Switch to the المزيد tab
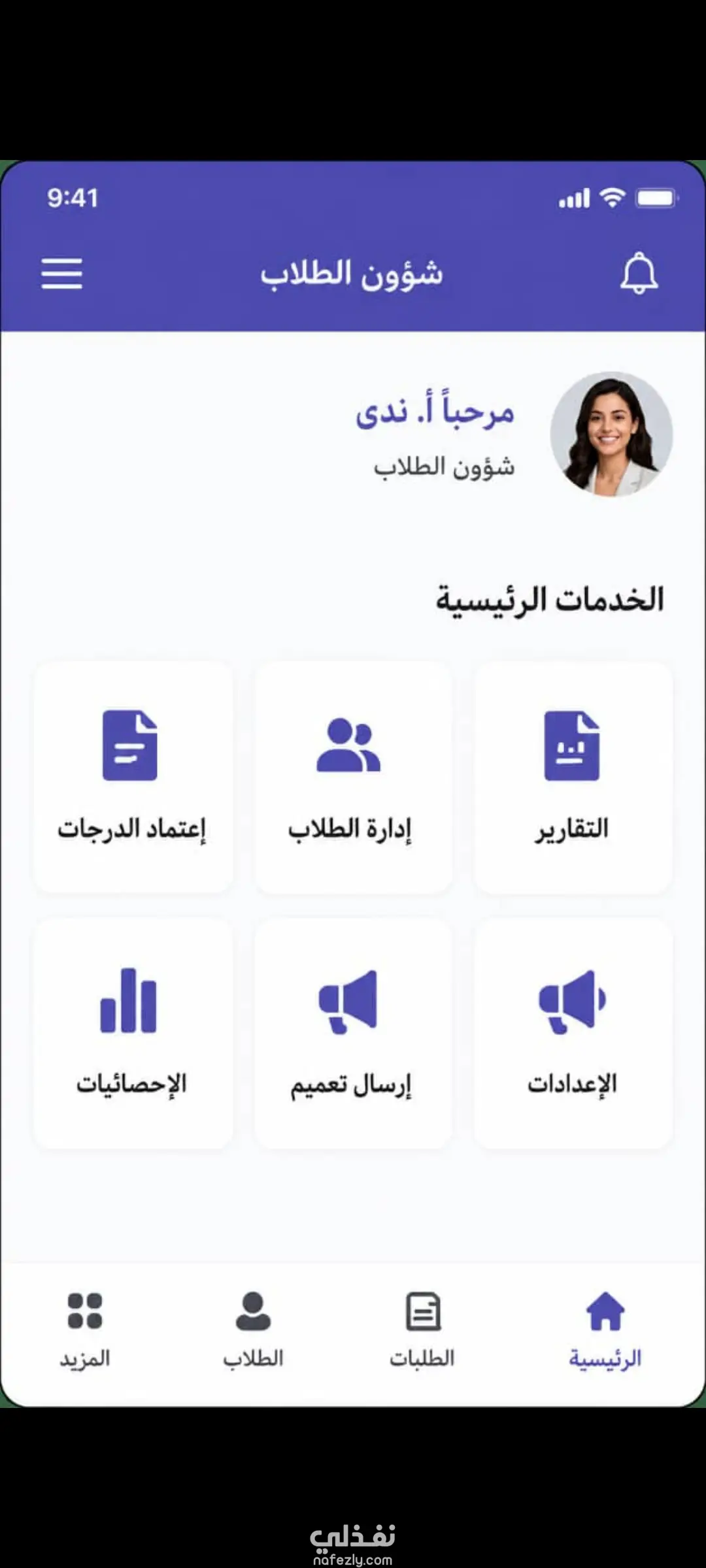Viewport: 706px width, 1568px height. 85,1330
